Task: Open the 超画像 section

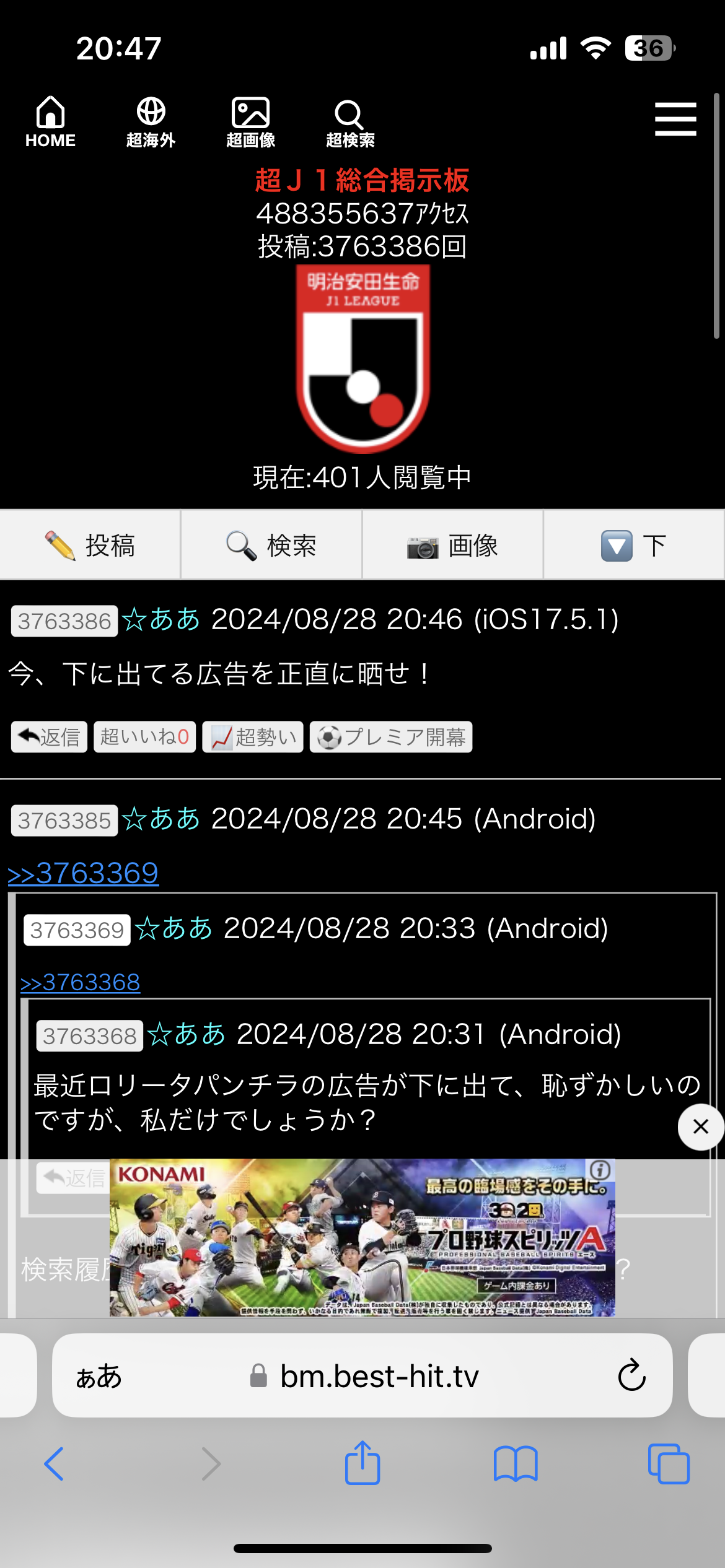Action: pyautogui.click(x=250, y=123)
